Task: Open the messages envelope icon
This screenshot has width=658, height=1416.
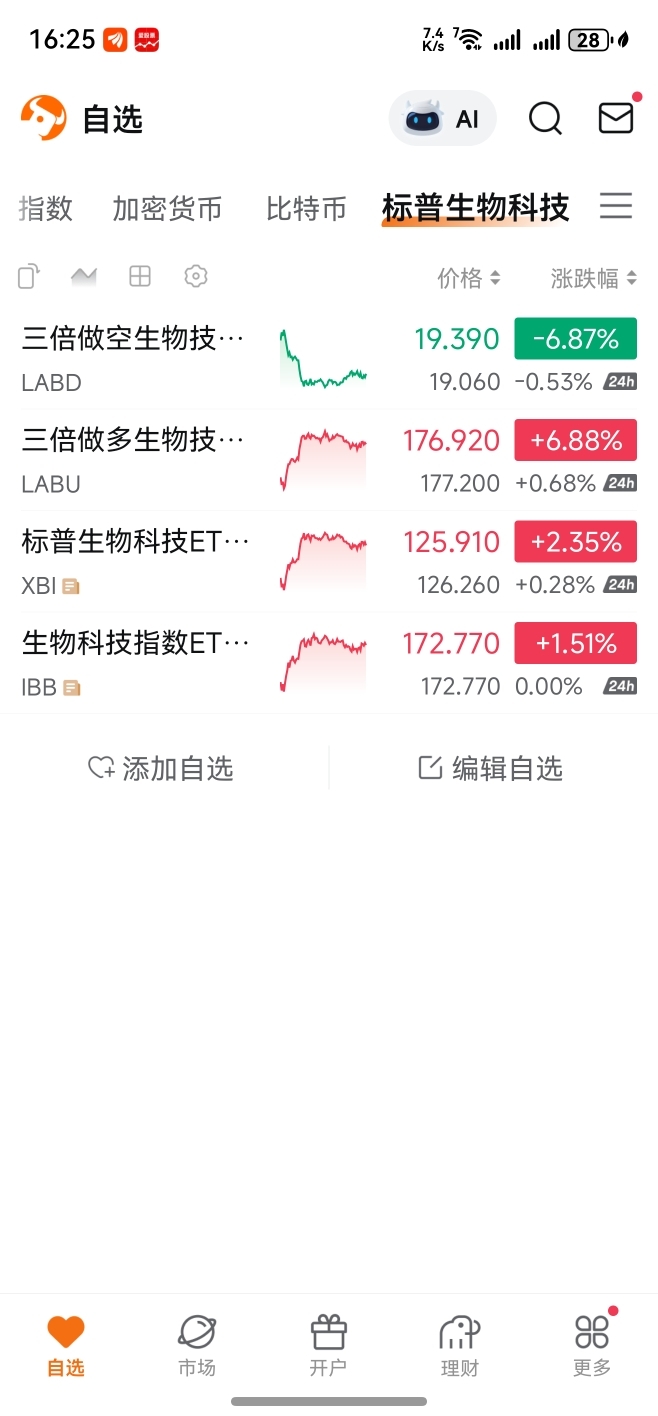Action: (x=616, y=118)
